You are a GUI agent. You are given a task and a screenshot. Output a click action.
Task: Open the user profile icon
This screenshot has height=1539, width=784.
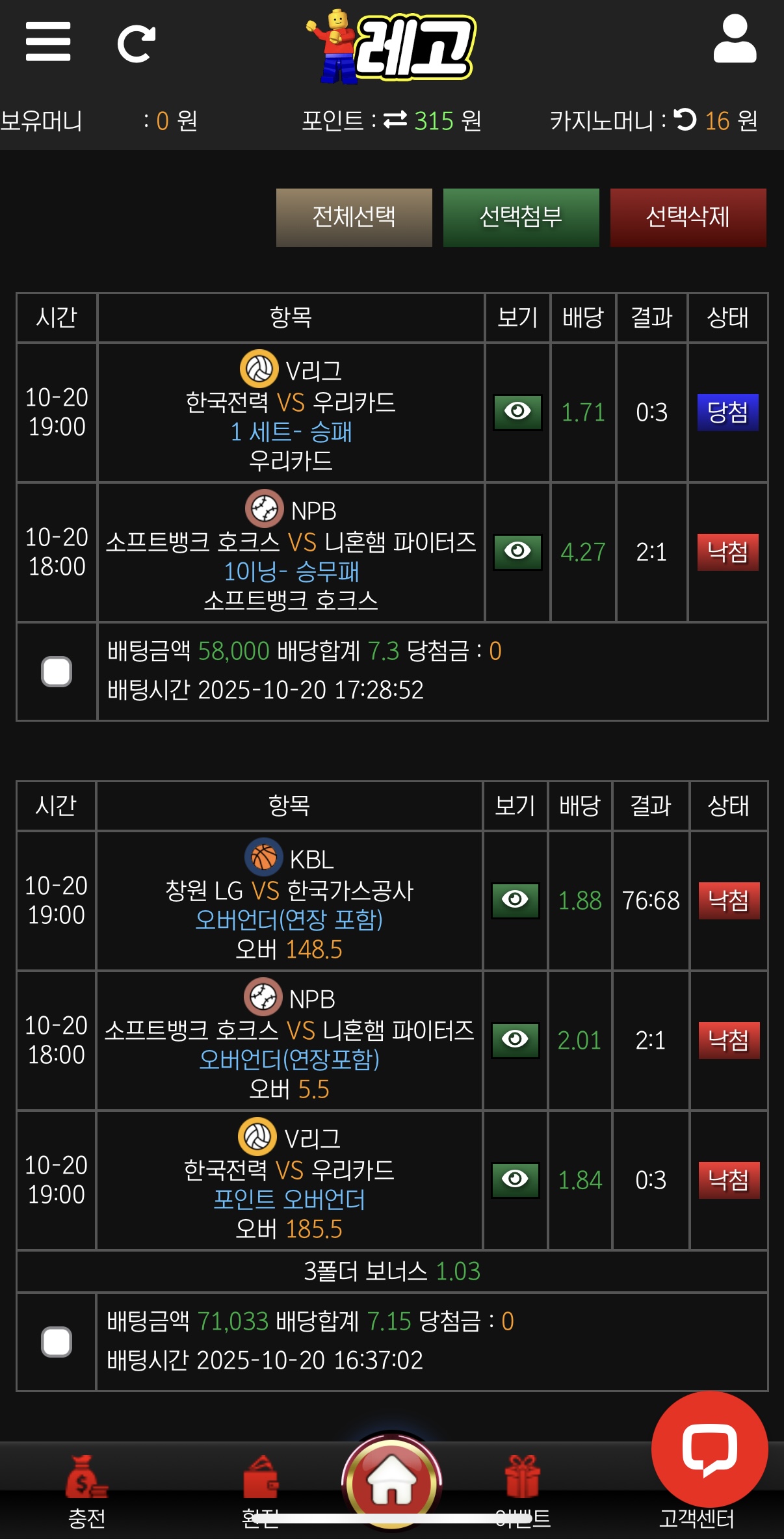pyautogui.click(x=735, y=40)
